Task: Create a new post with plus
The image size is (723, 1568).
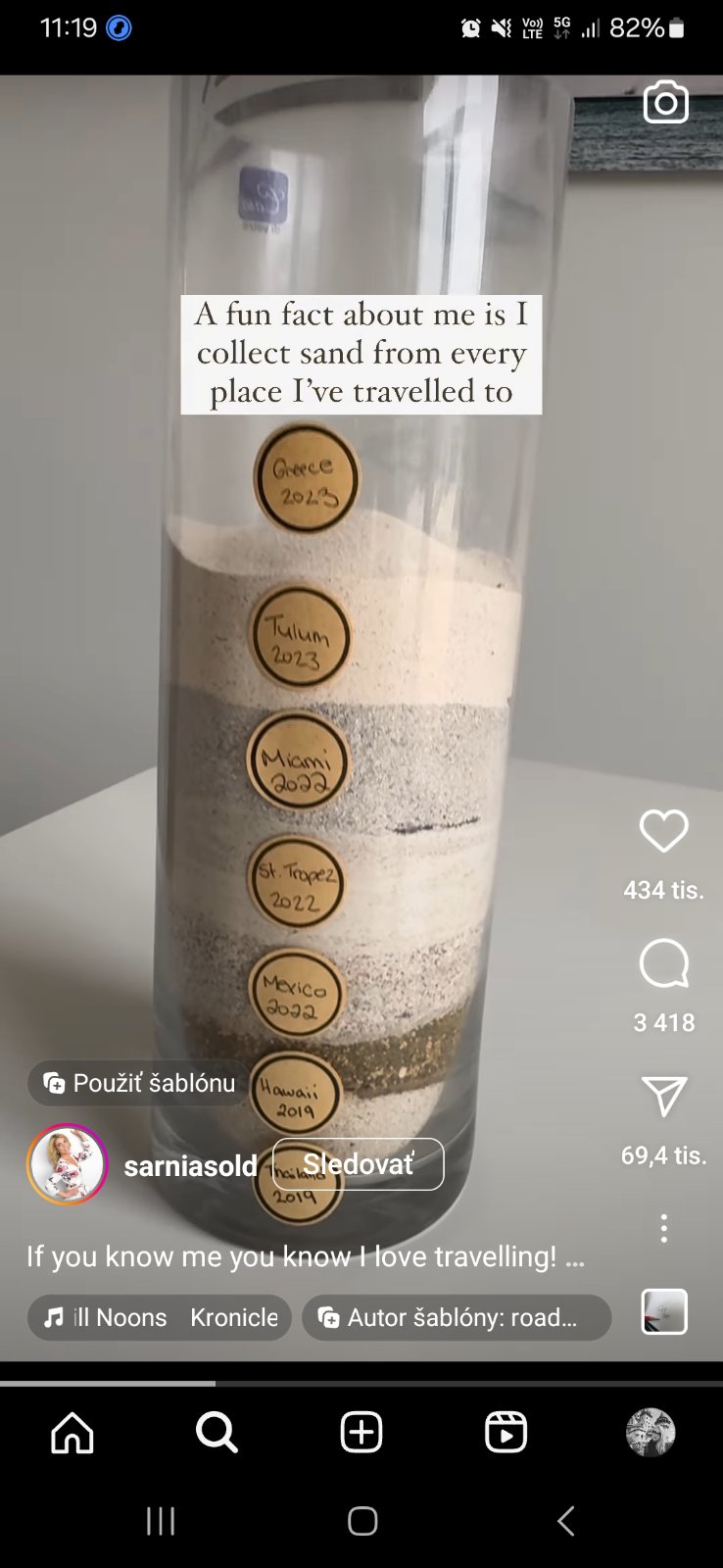Action: (x=361, y=1433)
